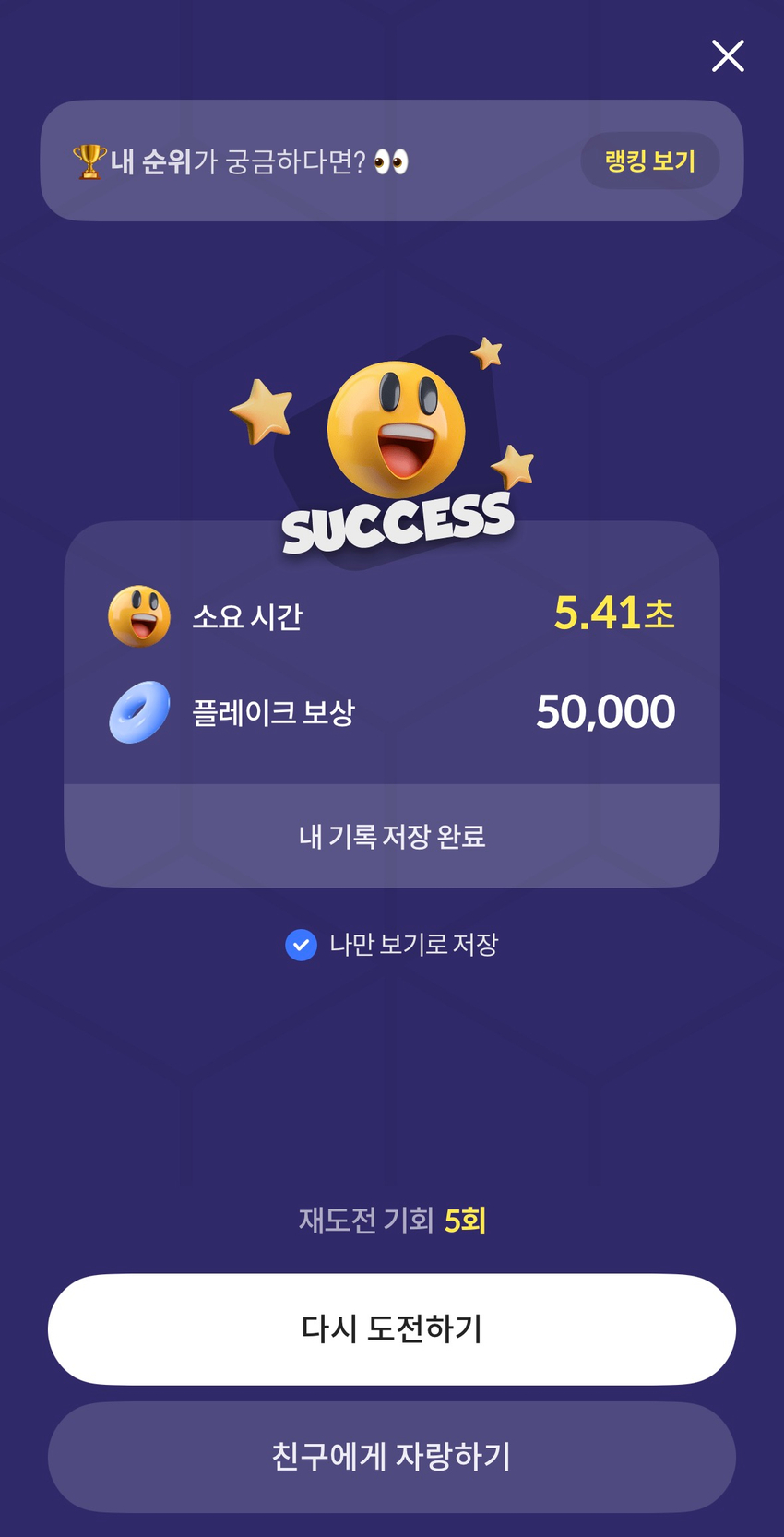
Task: Close the success result screen
Action: [728, 56]
